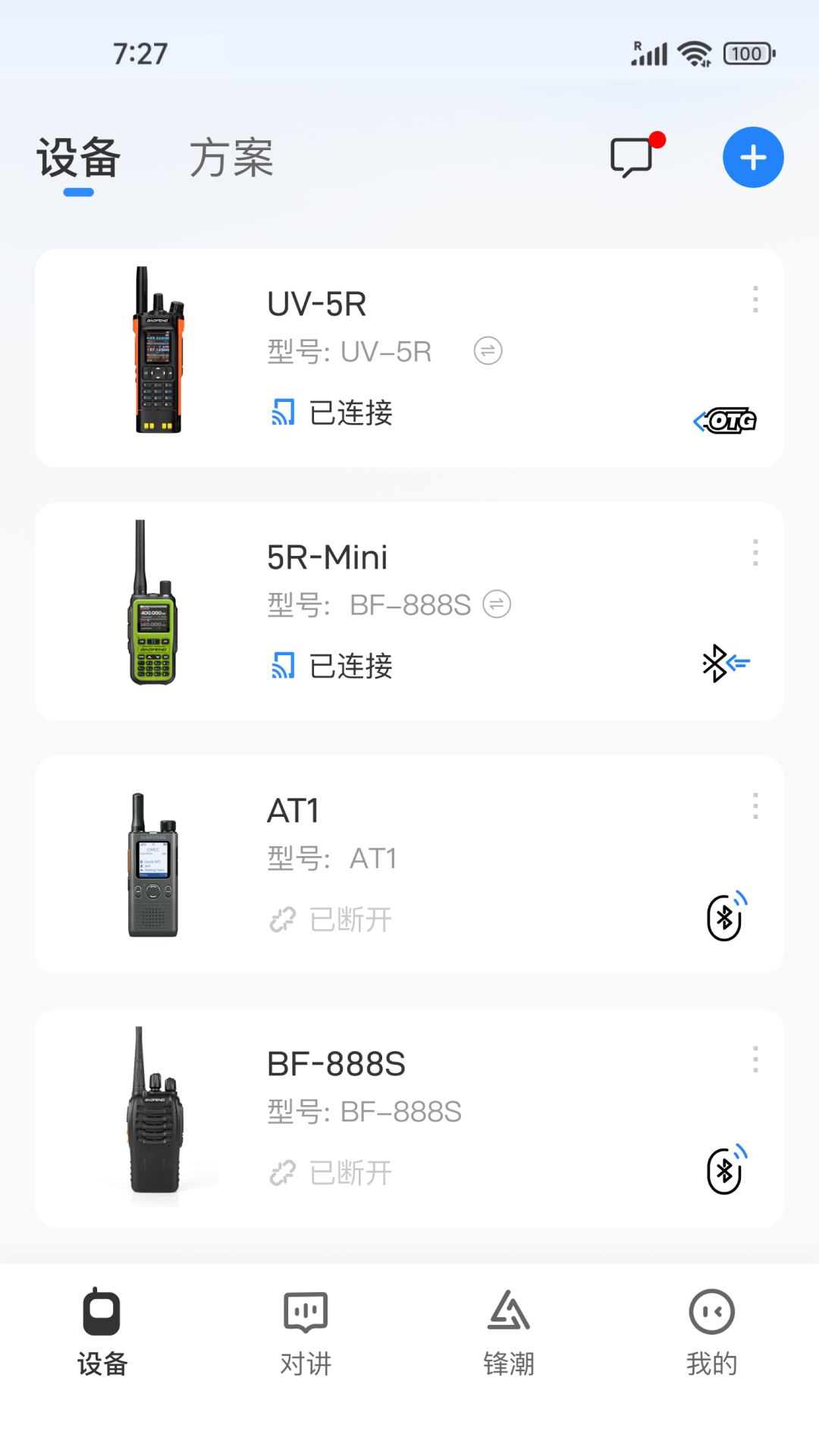Tap the Bluetooth icon on BF-888S card
Viewport: 819px width, 1456px height.
click(724, 1172)
